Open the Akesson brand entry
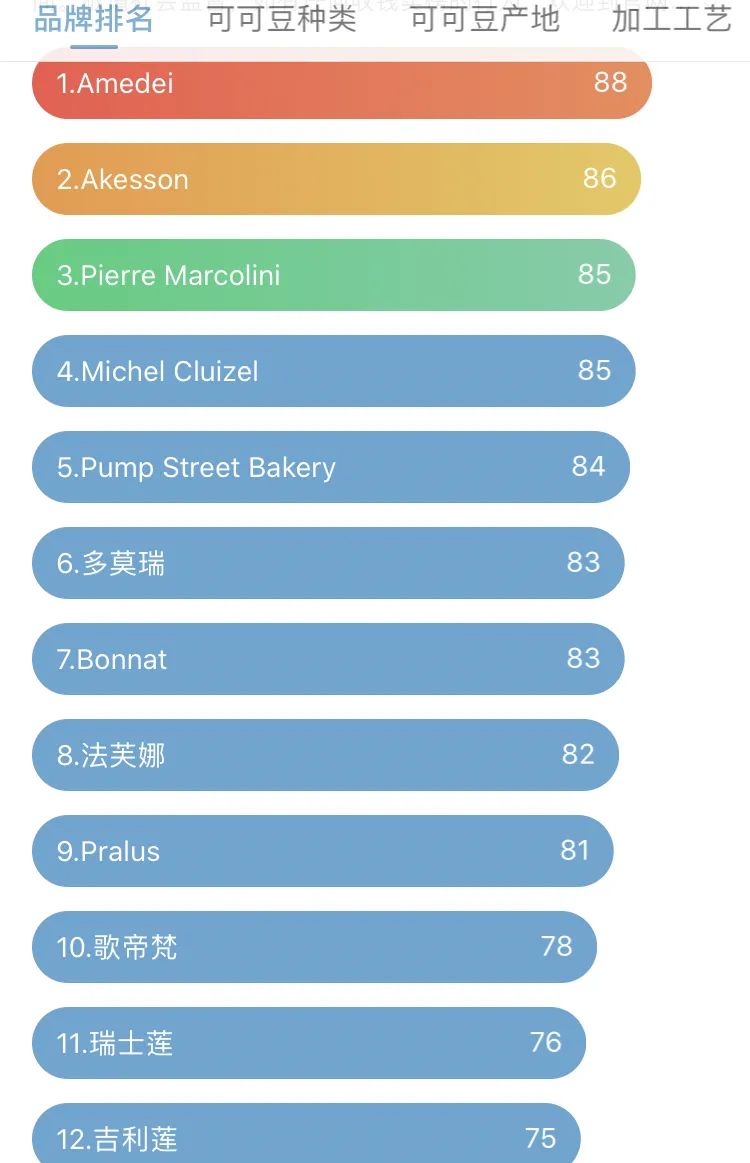Image resolution: width=750 pixels, height=1163 pixels. tap(336, 179)
